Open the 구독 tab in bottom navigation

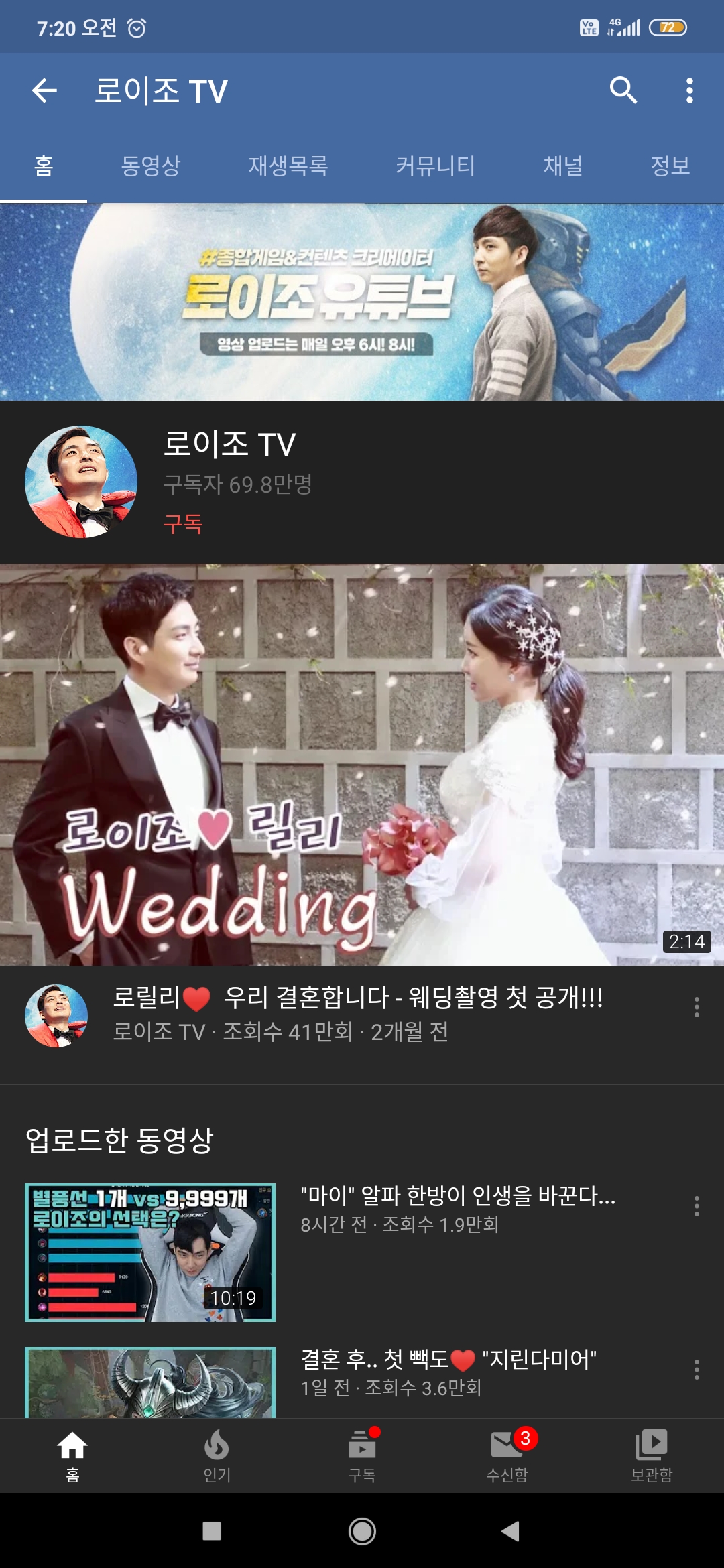click(x=362, y=1455)
